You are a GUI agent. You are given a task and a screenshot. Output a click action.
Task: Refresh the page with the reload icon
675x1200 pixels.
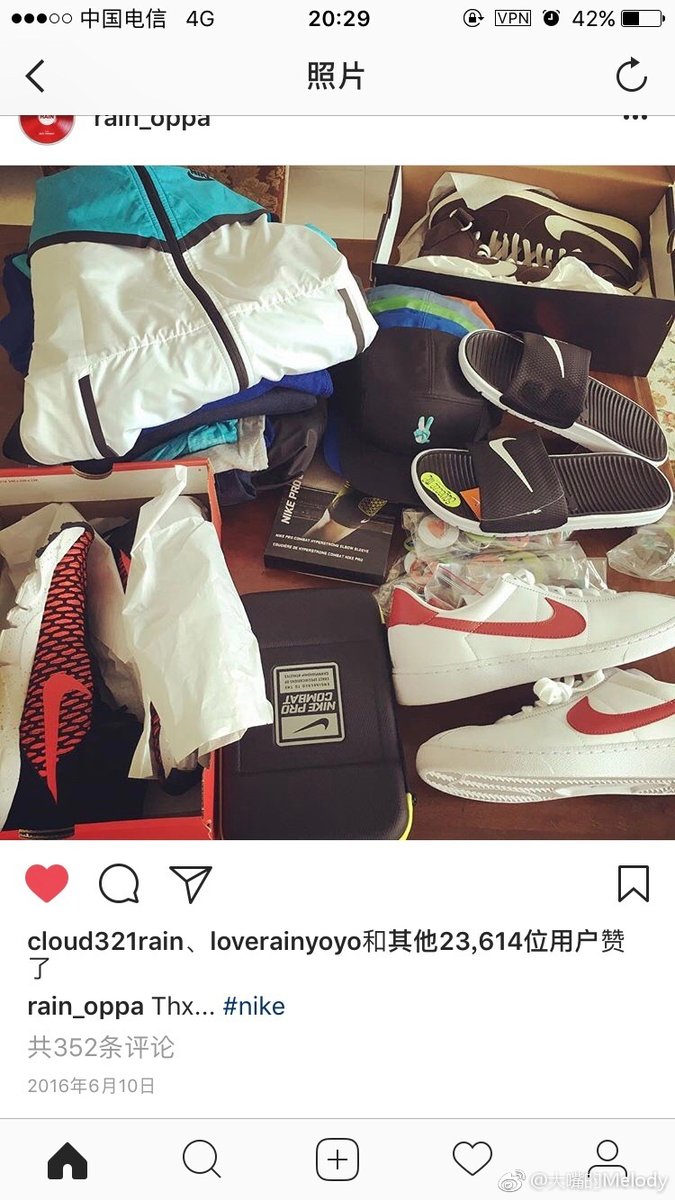coord(631,76)
